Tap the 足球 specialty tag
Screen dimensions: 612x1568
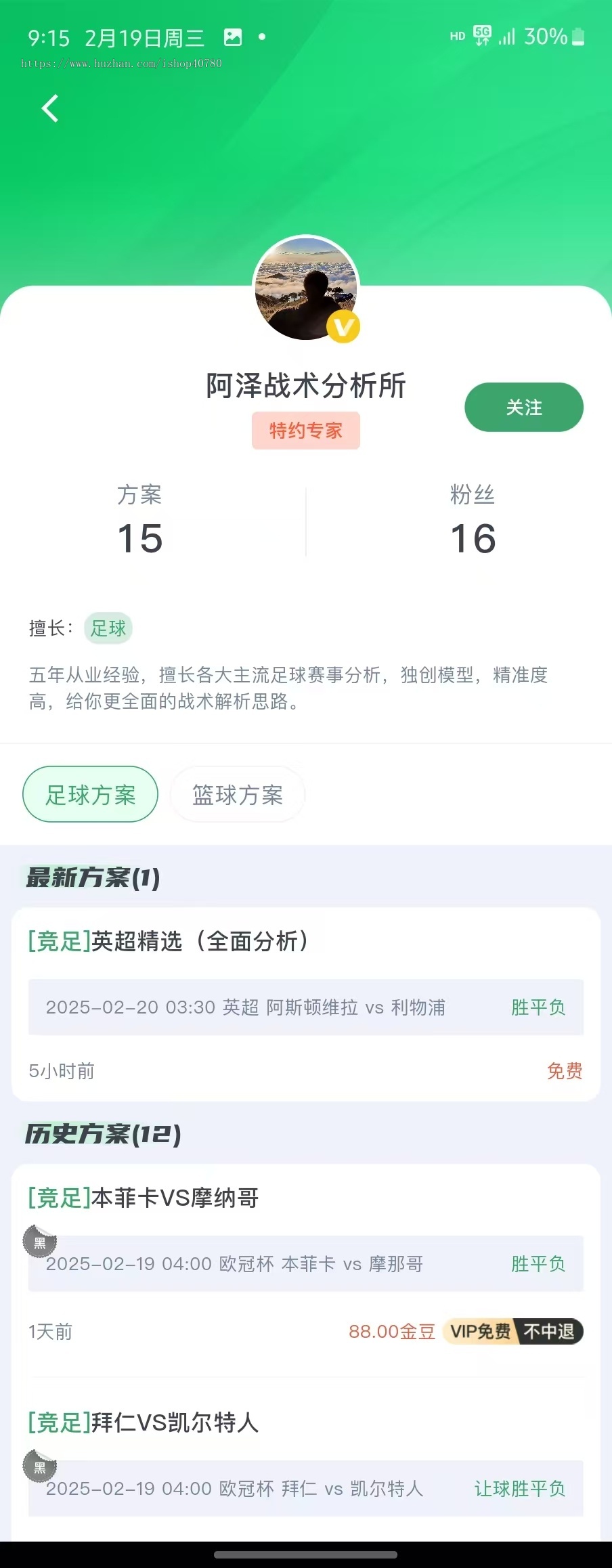108,628
